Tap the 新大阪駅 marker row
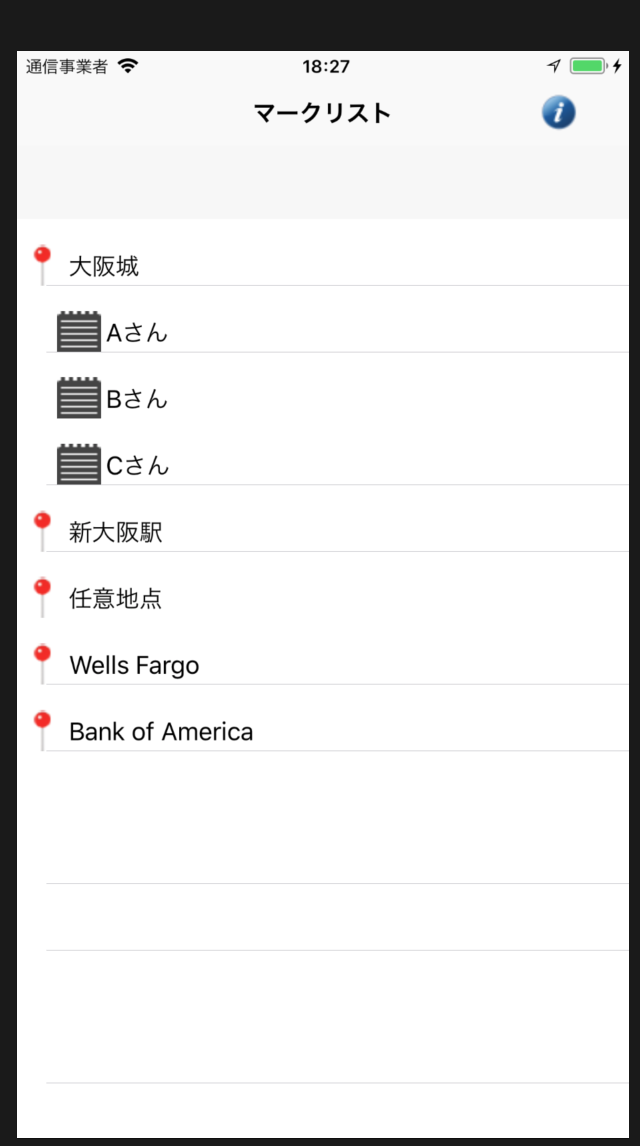The height and width of the screenshot is (1146, 640). [323, 519]
